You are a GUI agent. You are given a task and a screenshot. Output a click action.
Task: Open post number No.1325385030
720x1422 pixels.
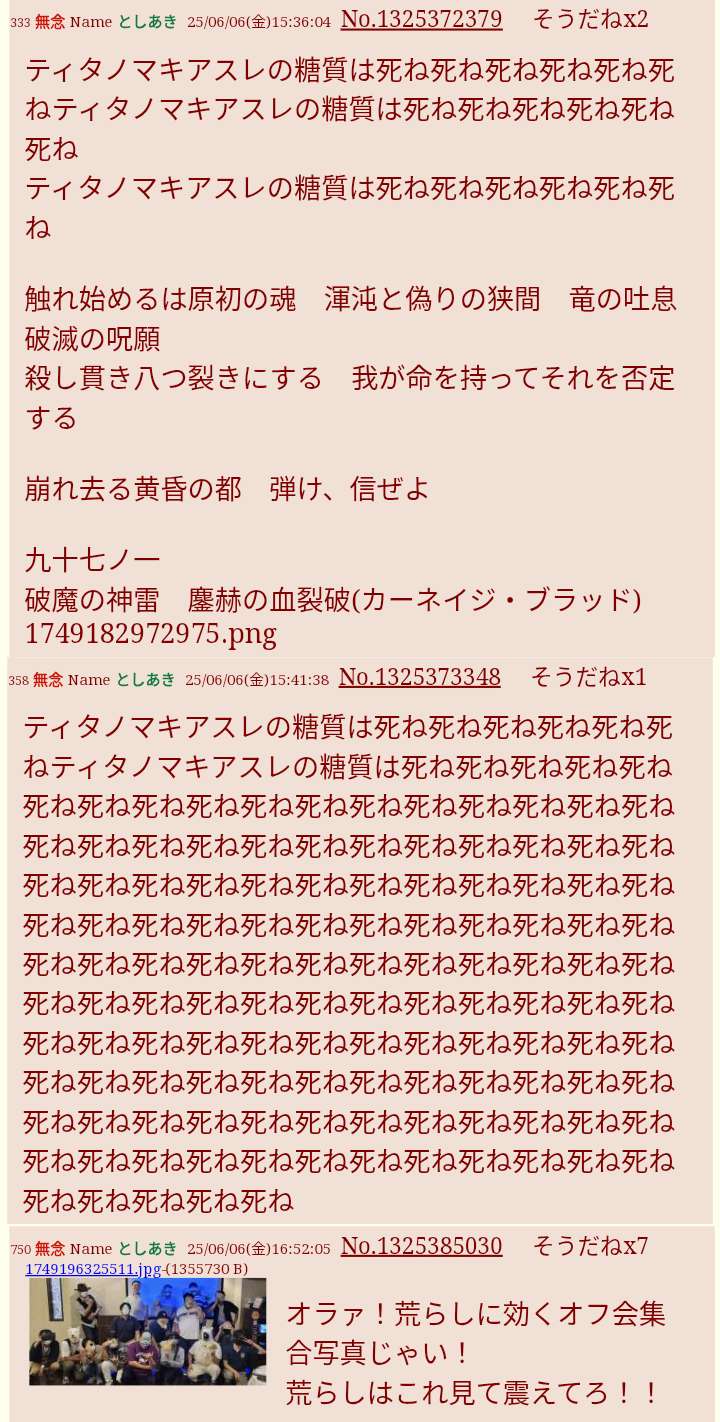tap(421, 1246)
